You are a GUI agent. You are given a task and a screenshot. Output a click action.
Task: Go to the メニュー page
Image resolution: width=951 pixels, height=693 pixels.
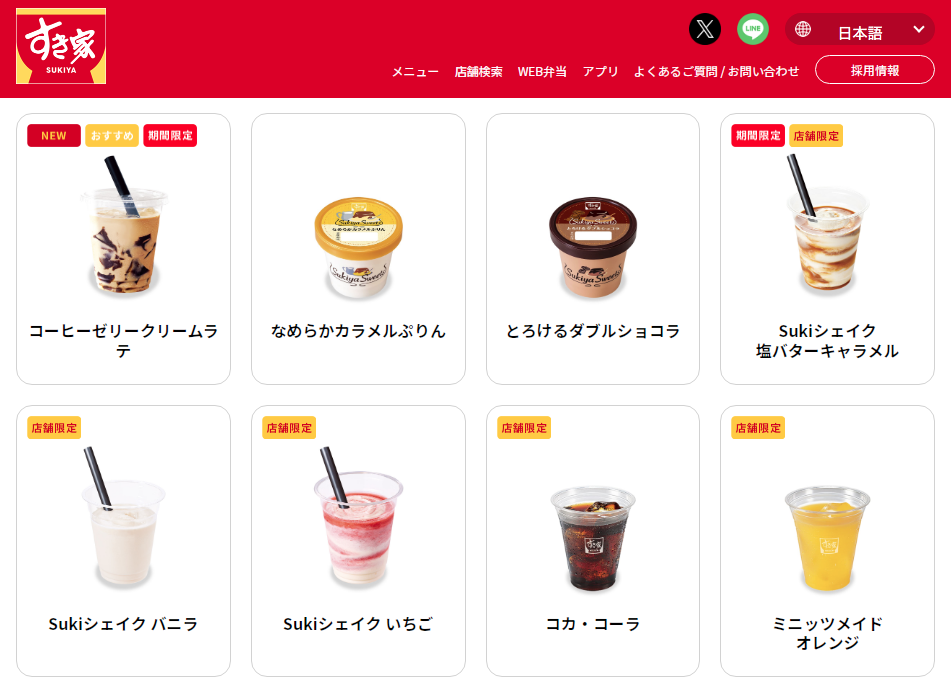(415, 72)
